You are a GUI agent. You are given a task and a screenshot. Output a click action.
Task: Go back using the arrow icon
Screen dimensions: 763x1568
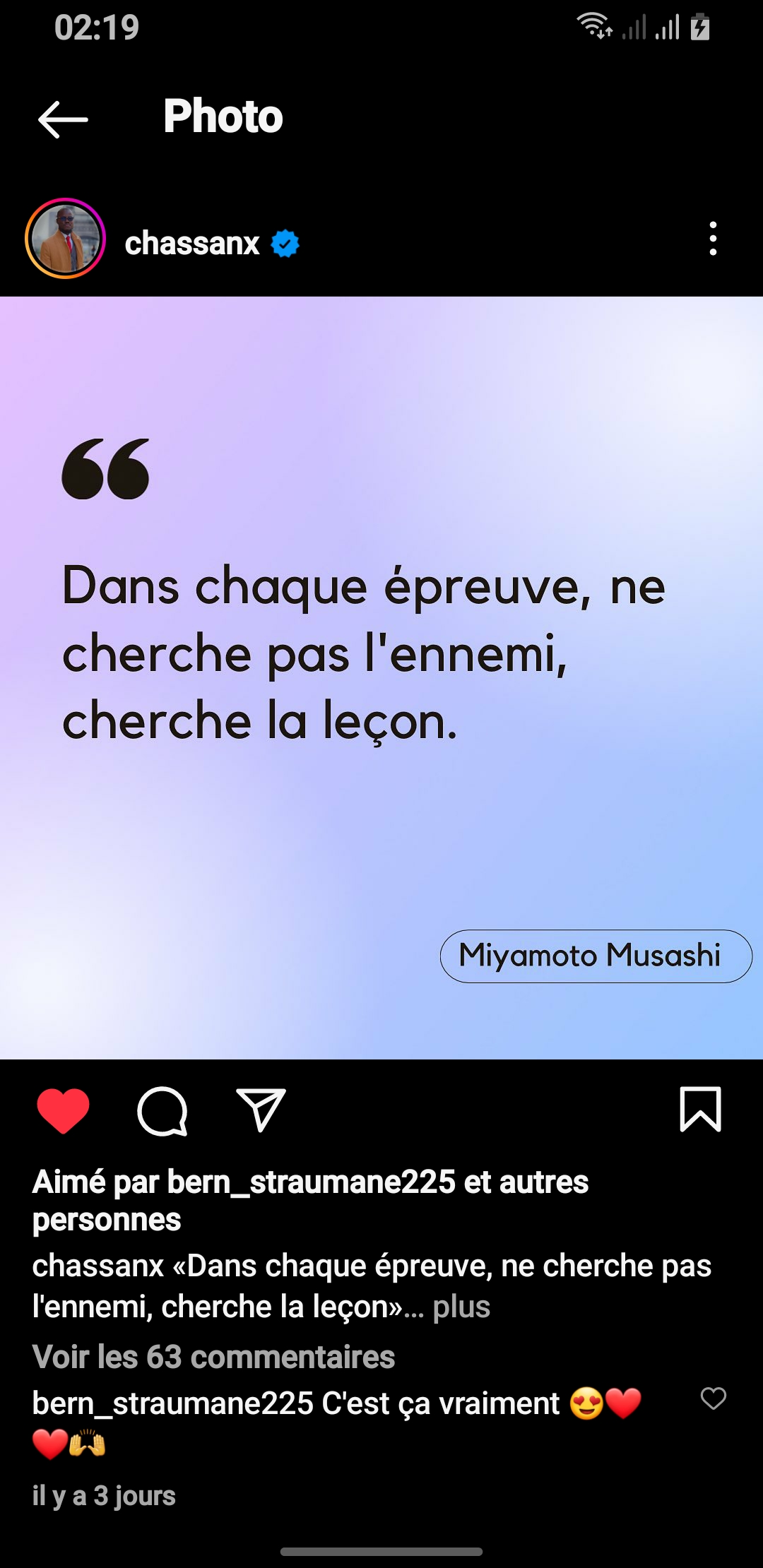click(x=63, y=119)
